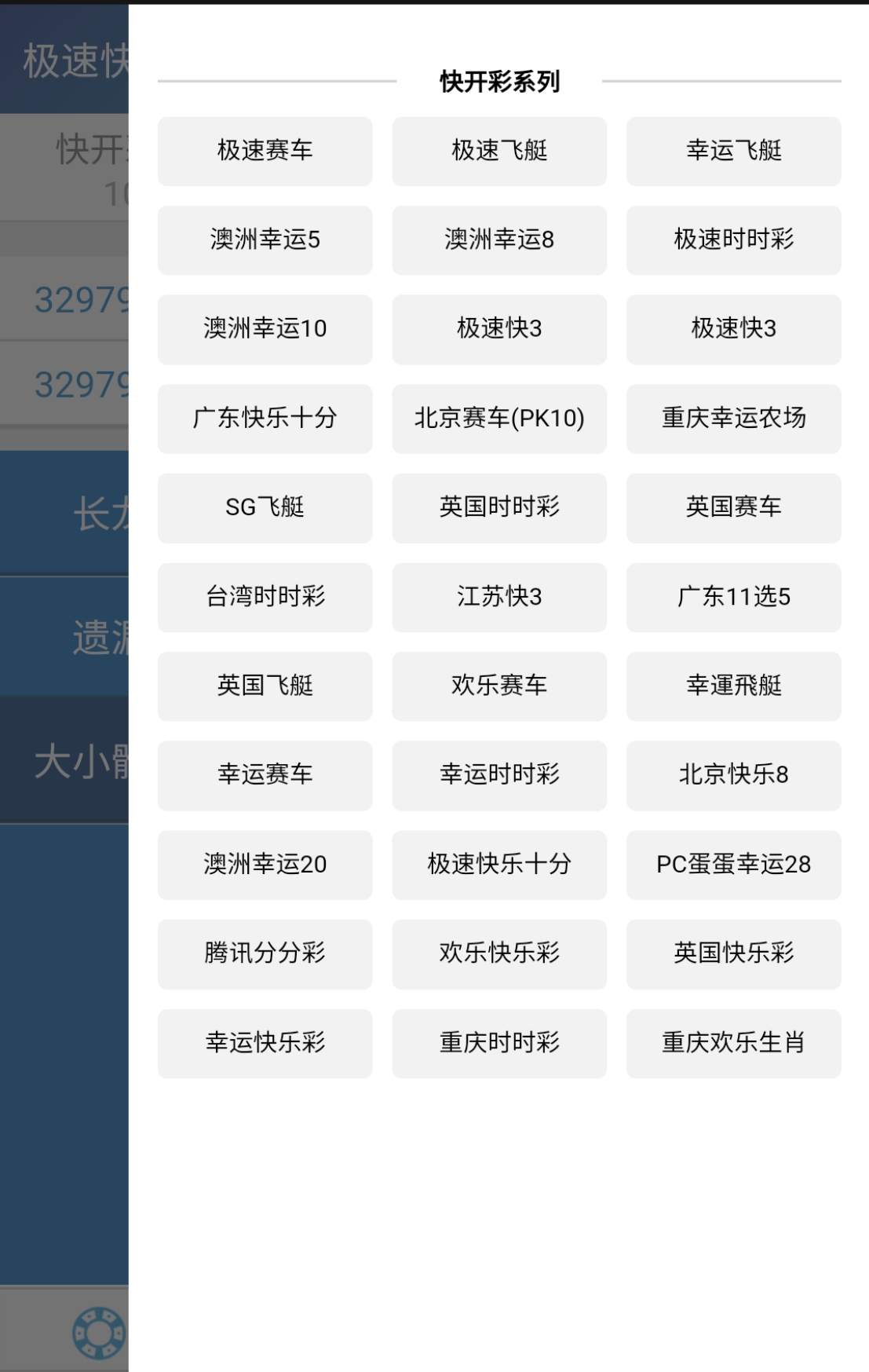Switch to 极速时时彩
Viewport: 869px width, 1372px height.
pyautogui.click(x=733, y=240)
